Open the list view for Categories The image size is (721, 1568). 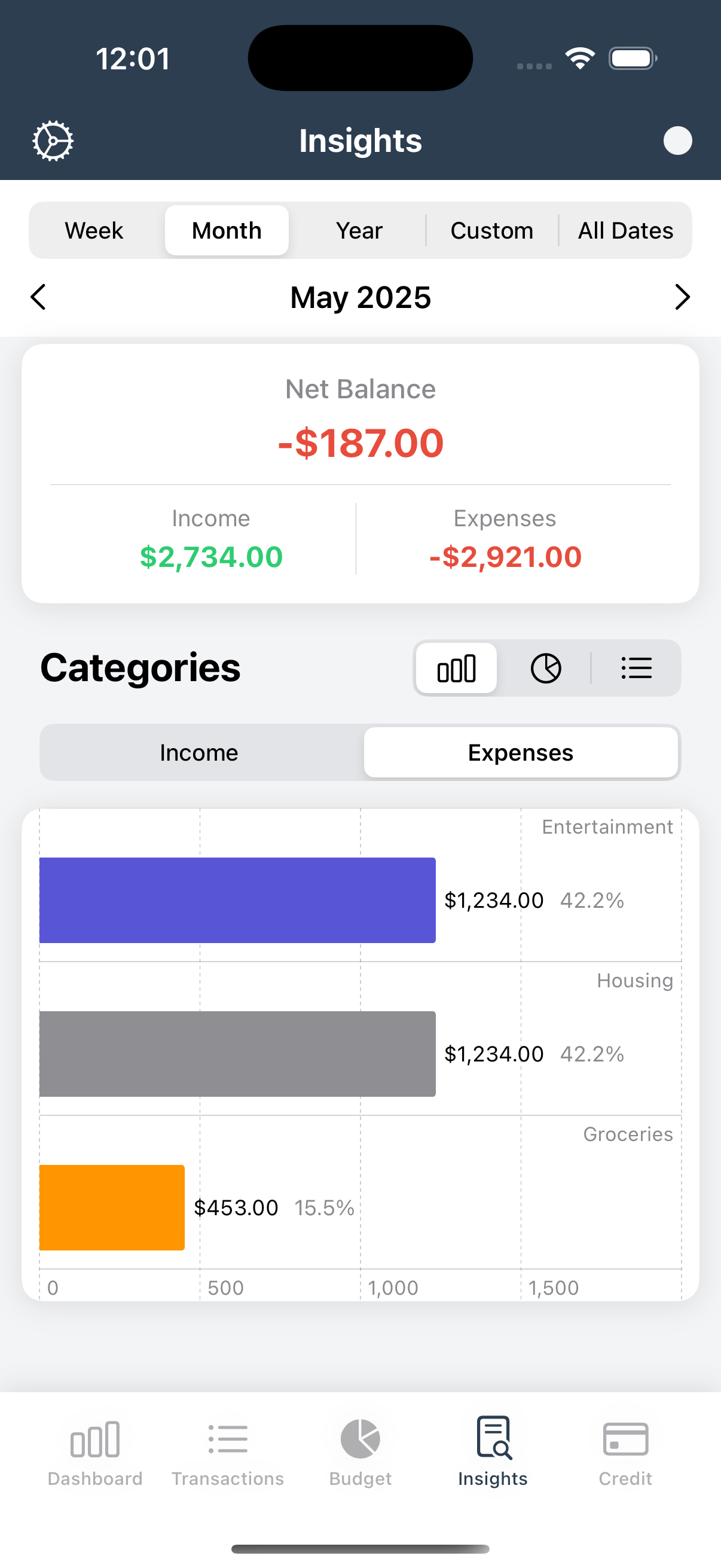[x=637, y=668]
